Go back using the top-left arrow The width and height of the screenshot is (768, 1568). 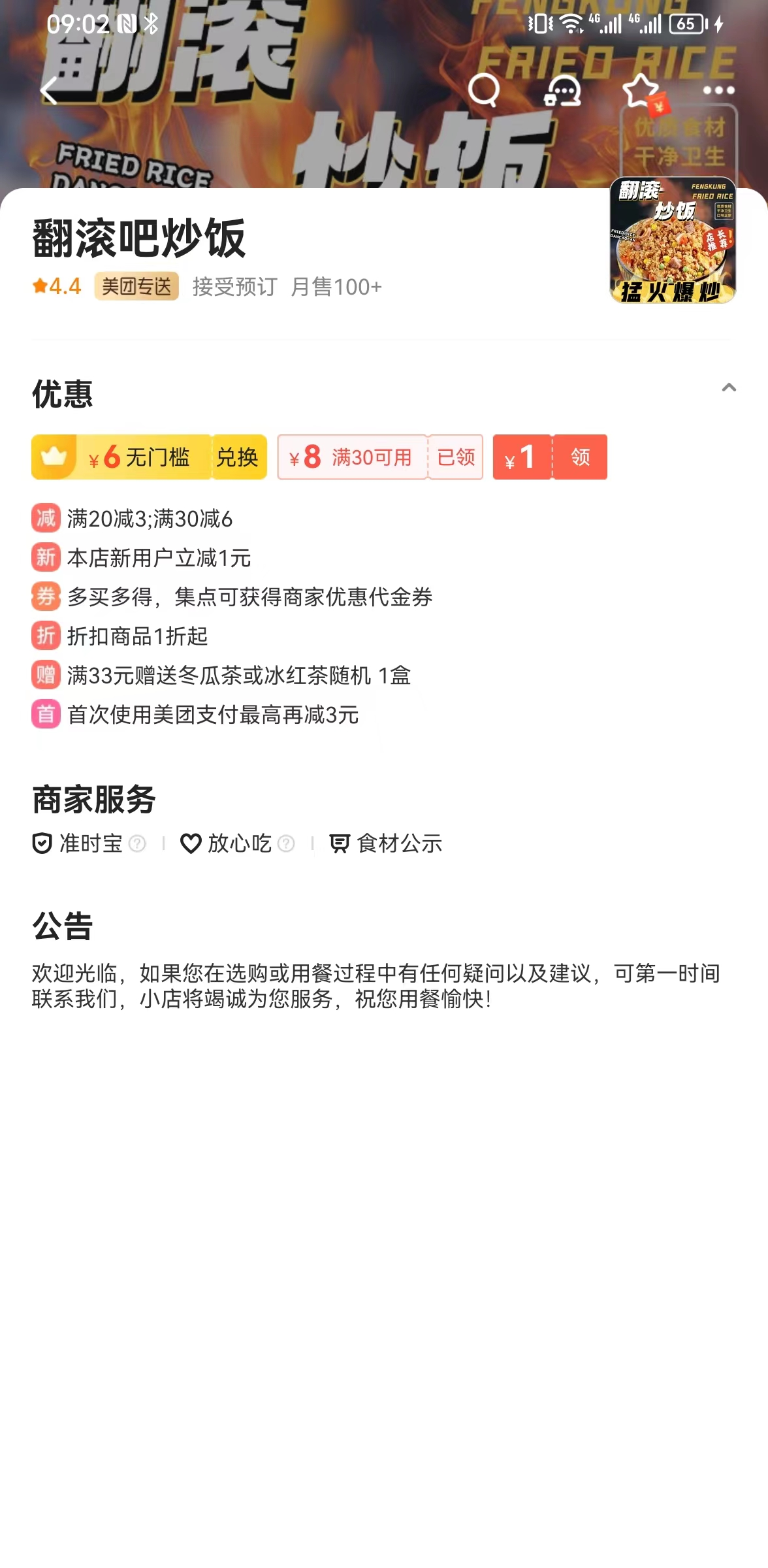tap(50, 90)
